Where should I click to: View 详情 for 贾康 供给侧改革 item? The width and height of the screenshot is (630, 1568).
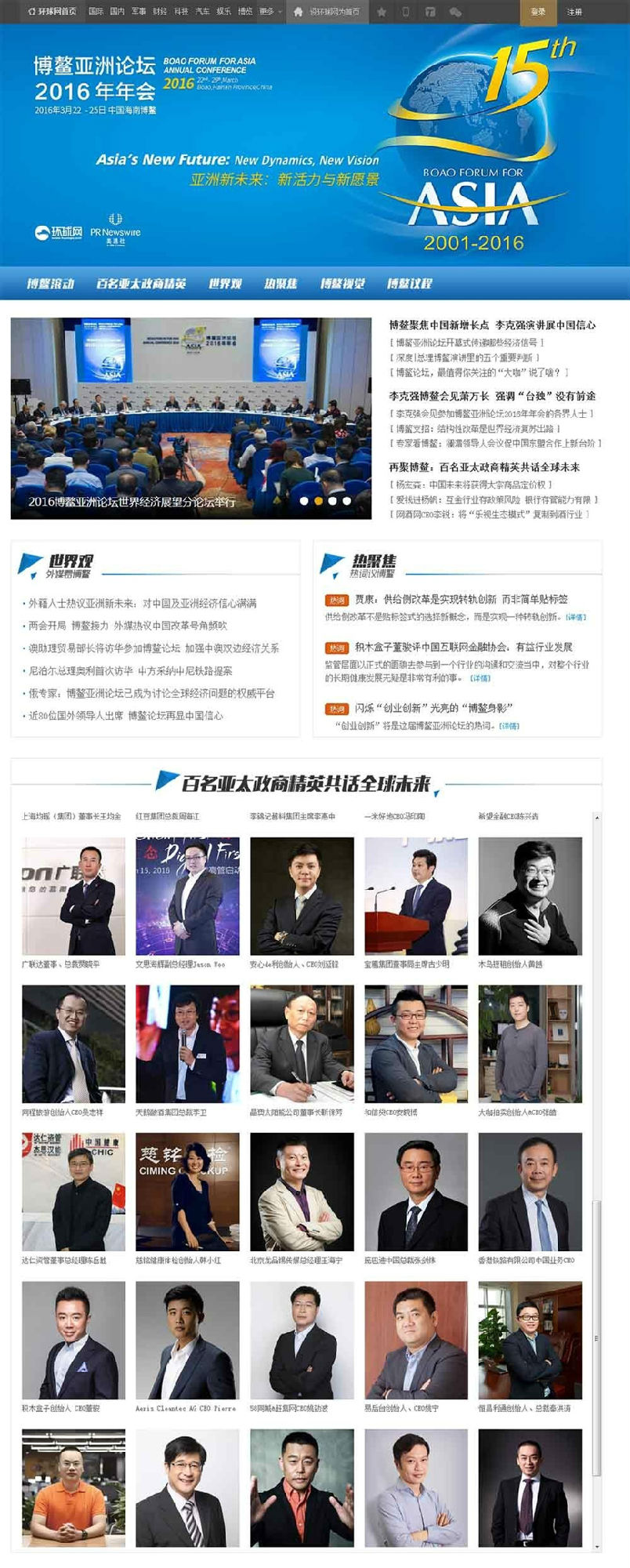pyautogui.click(x=576, y=617)
